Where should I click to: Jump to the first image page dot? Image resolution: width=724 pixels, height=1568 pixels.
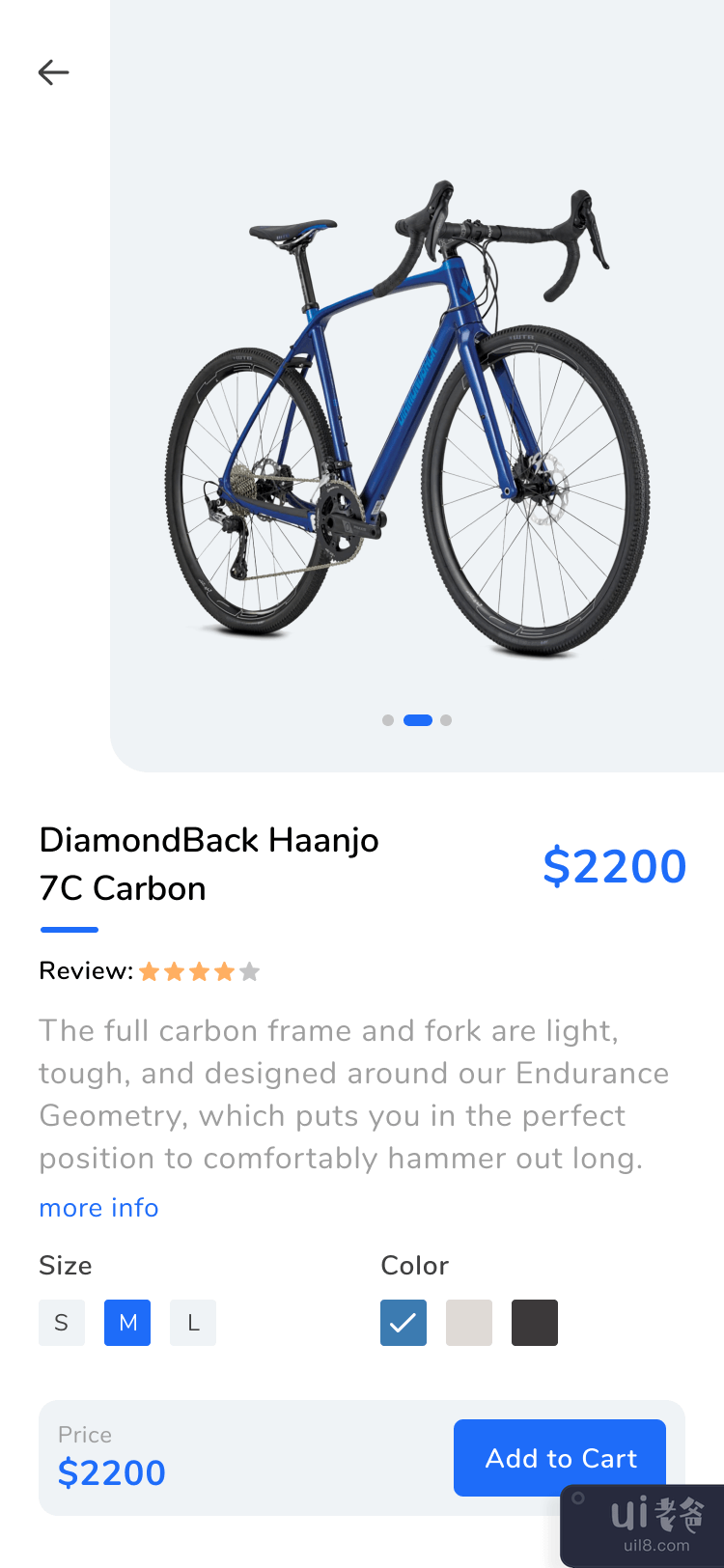click(x=388, y=720)
